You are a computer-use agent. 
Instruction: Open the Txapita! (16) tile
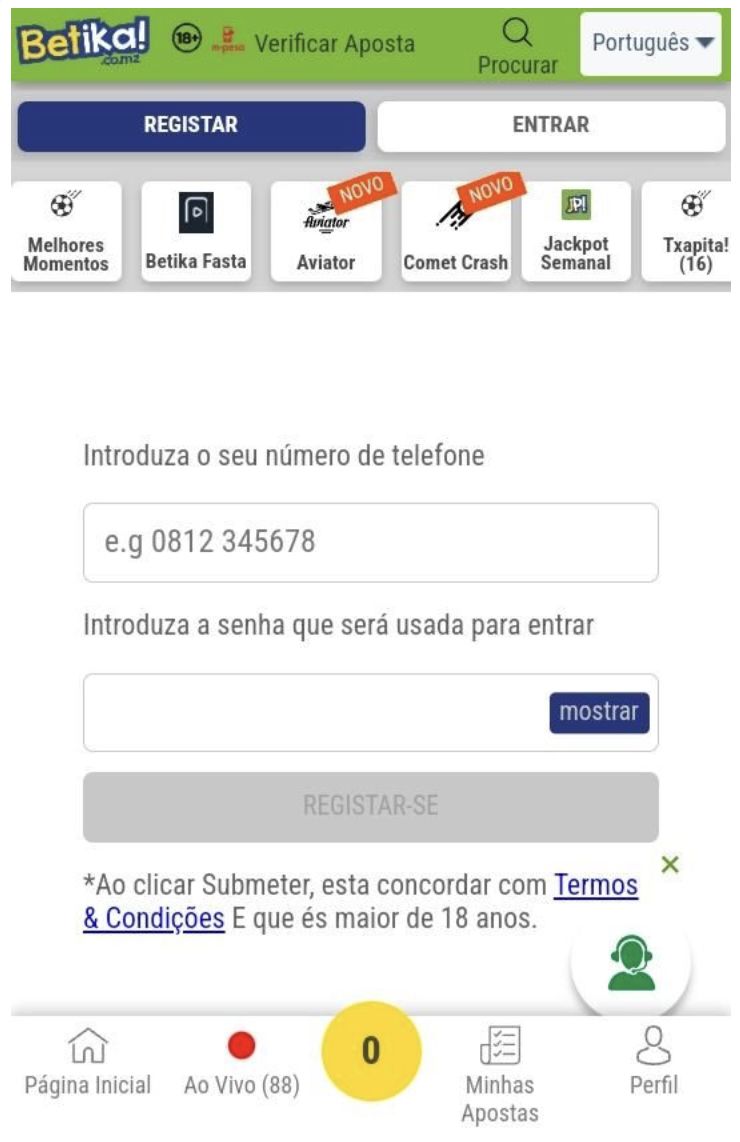[x=691, y=232]
